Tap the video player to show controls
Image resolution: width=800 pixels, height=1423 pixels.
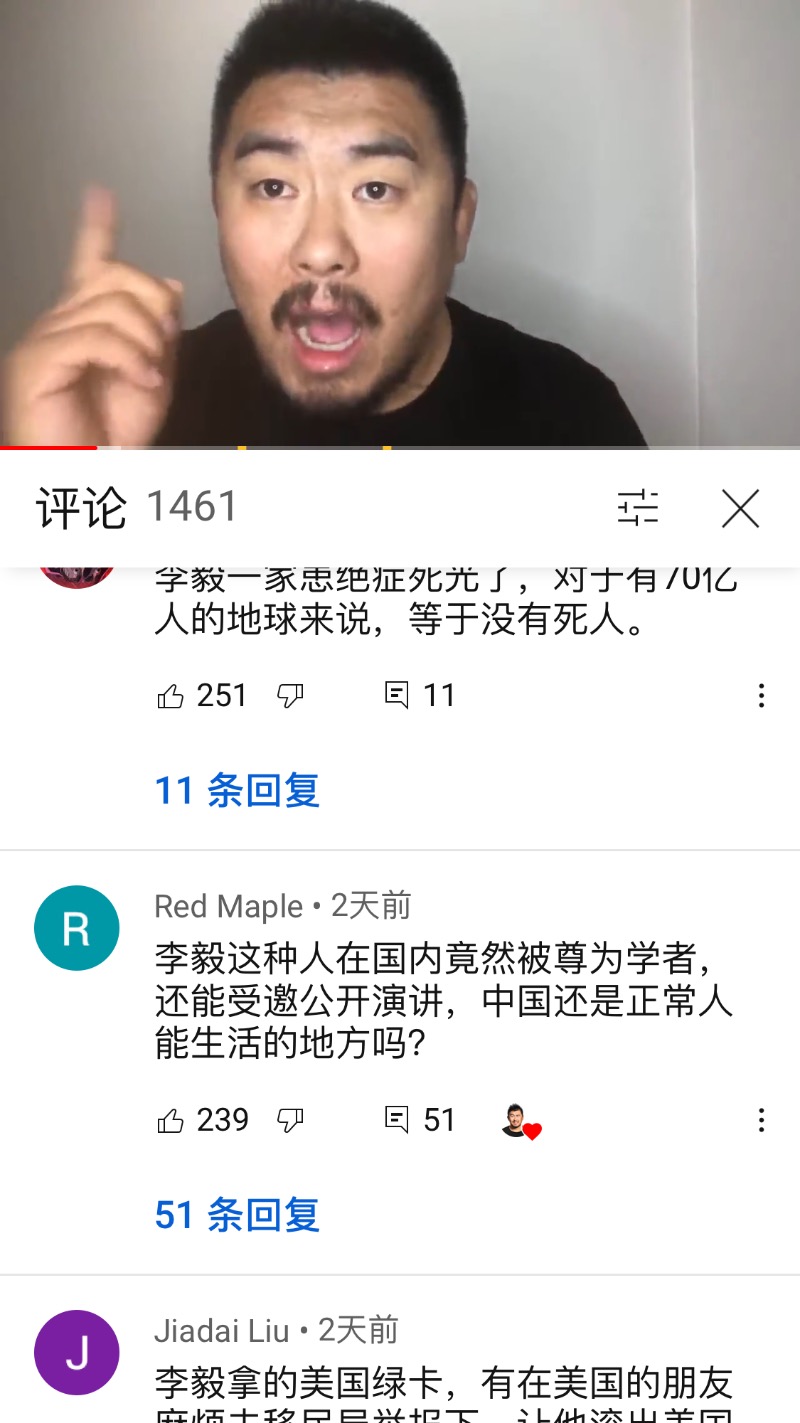coord(400,220)
